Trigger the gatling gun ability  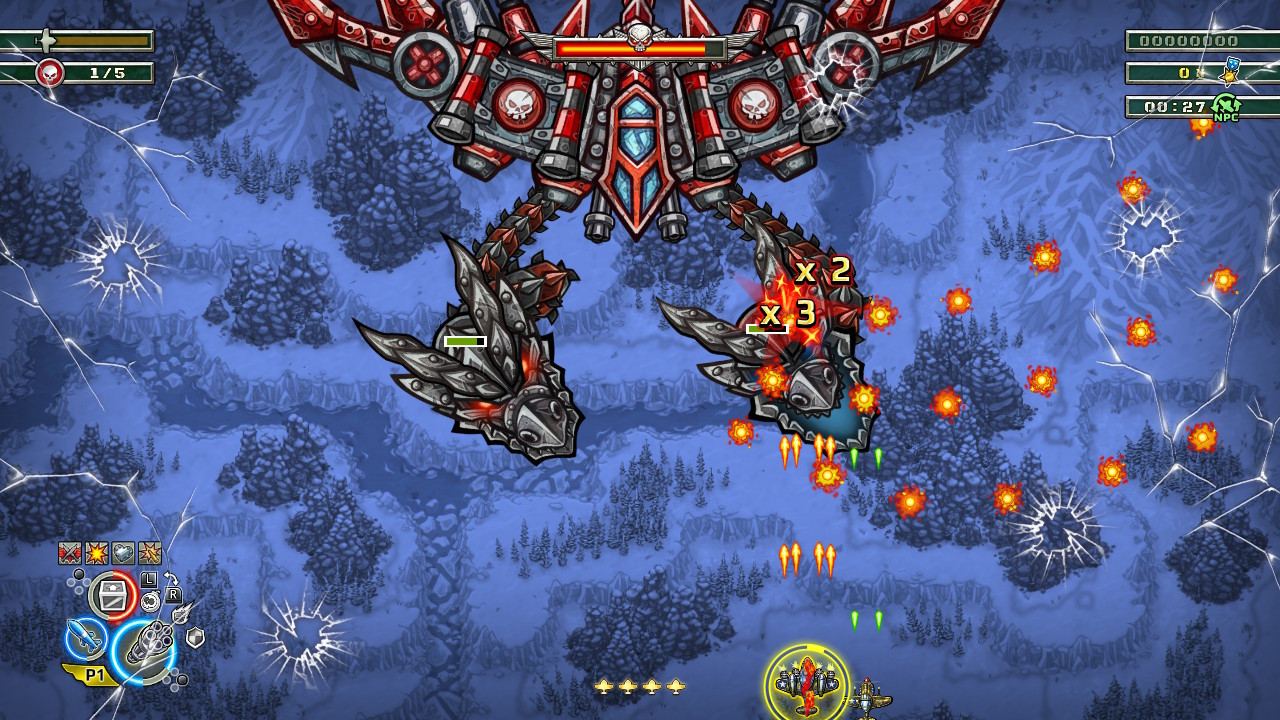click(x=145, y=649)
